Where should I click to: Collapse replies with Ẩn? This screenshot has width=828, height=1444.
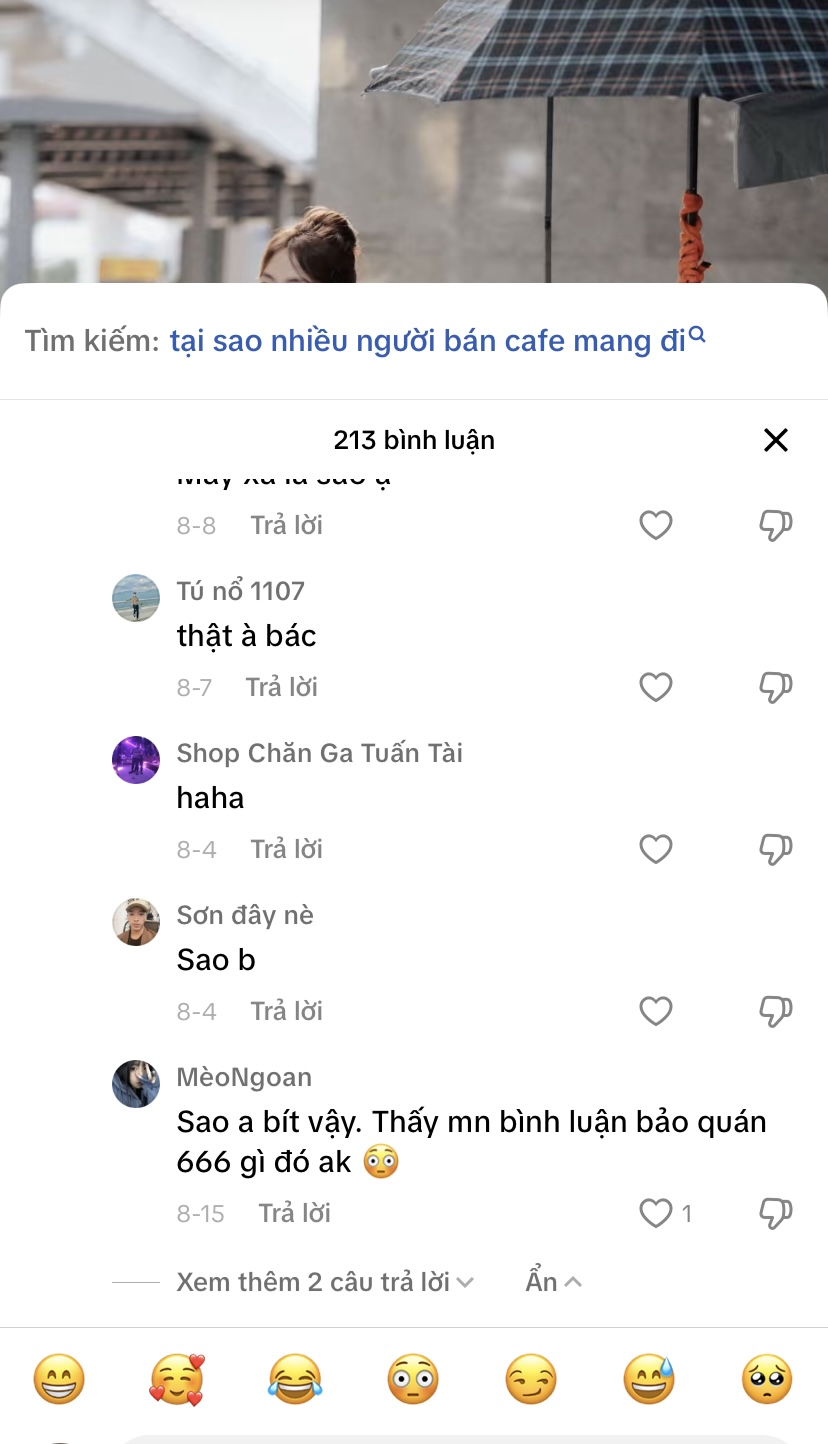point(552,1282)
